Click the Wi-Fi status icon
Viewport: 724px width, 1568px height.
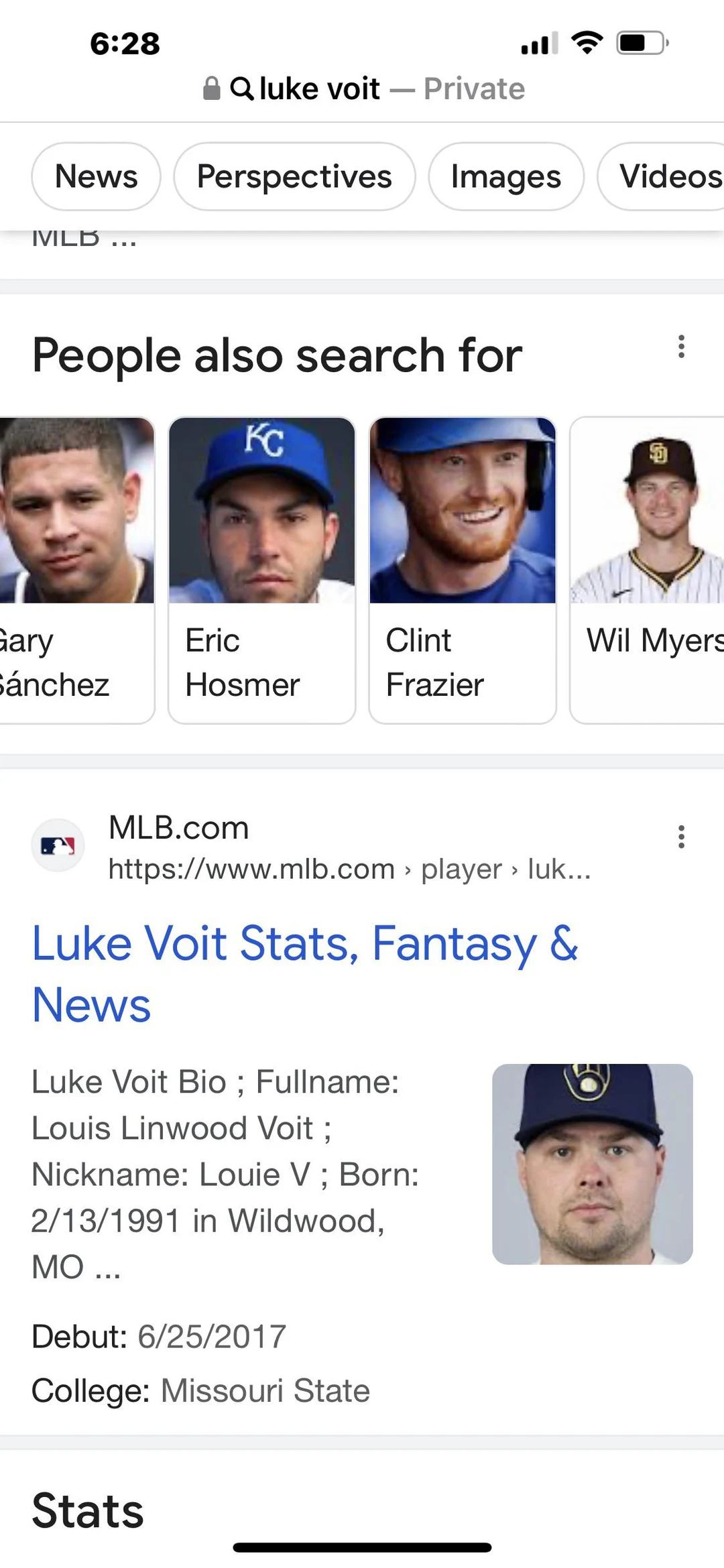(587, 44)
